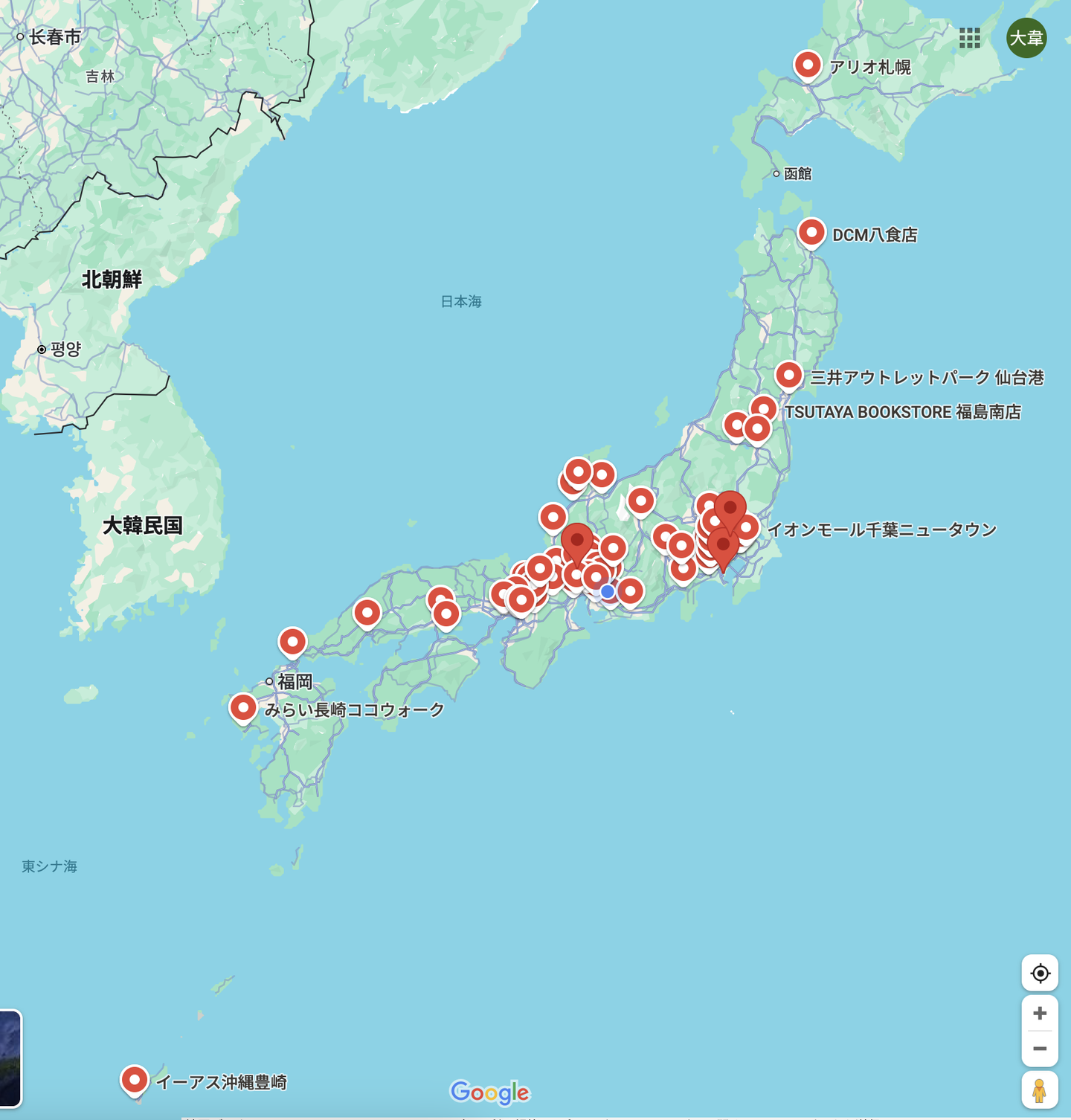Activate the Street View pegman

pos(1040,1090)
